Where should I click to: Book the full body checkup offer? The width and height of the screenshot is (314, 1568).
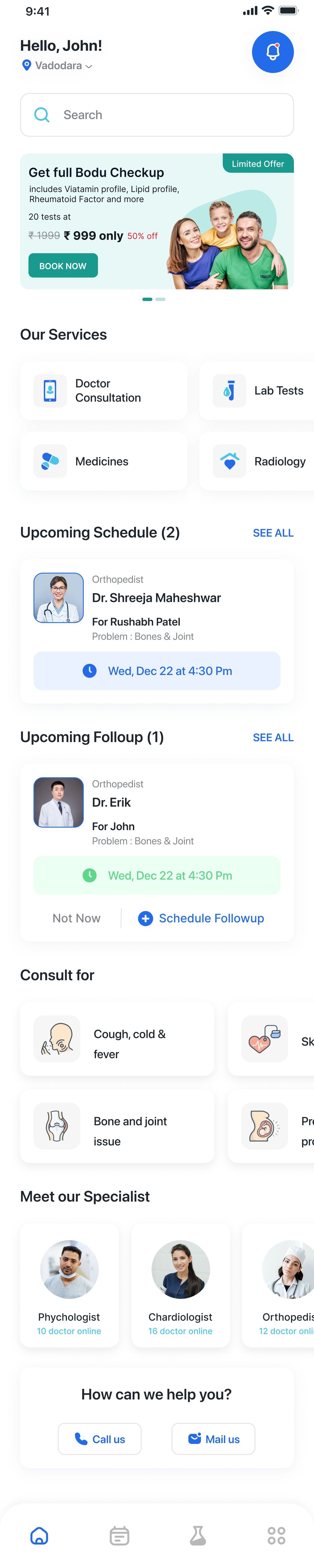[x=63, y=266]
